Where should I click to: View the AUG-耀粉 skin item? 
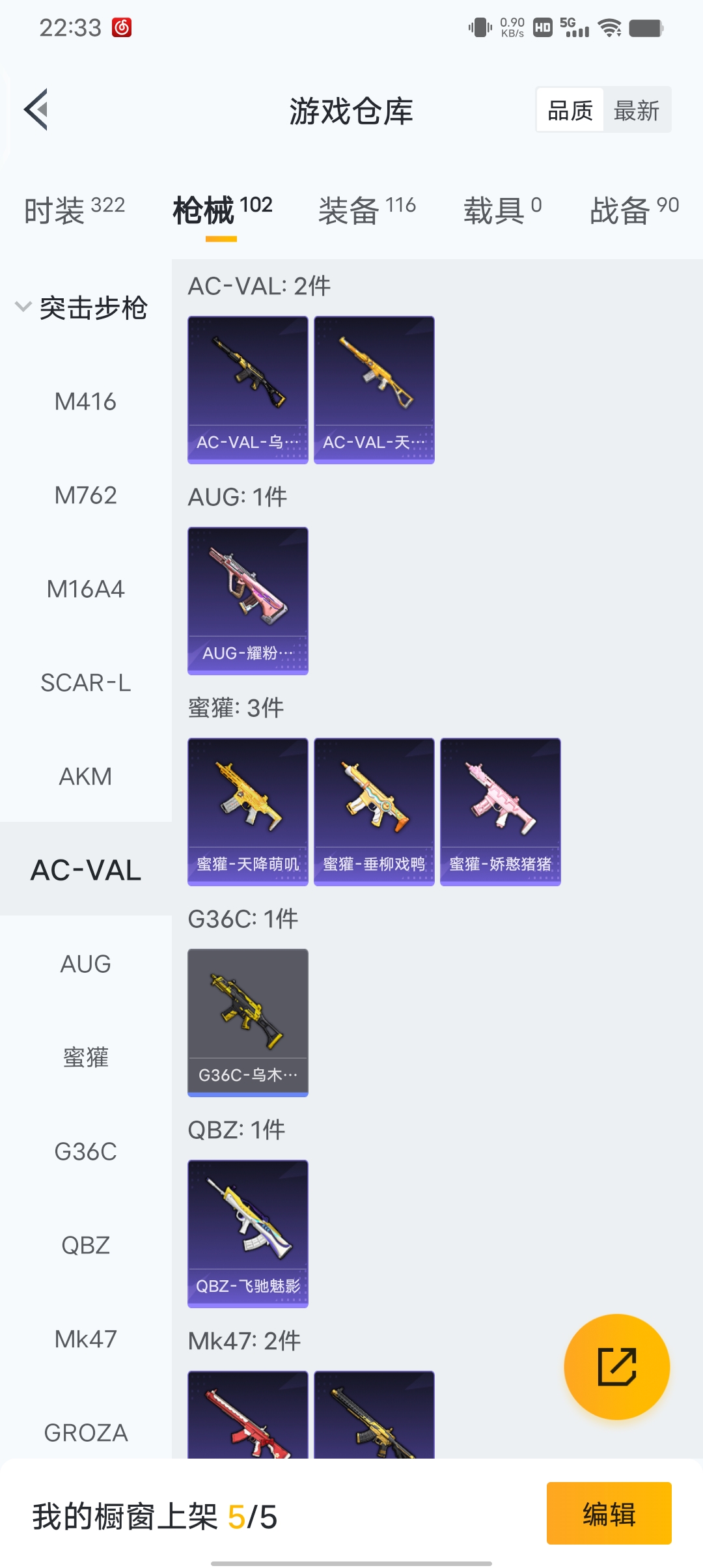click(248, 601)
